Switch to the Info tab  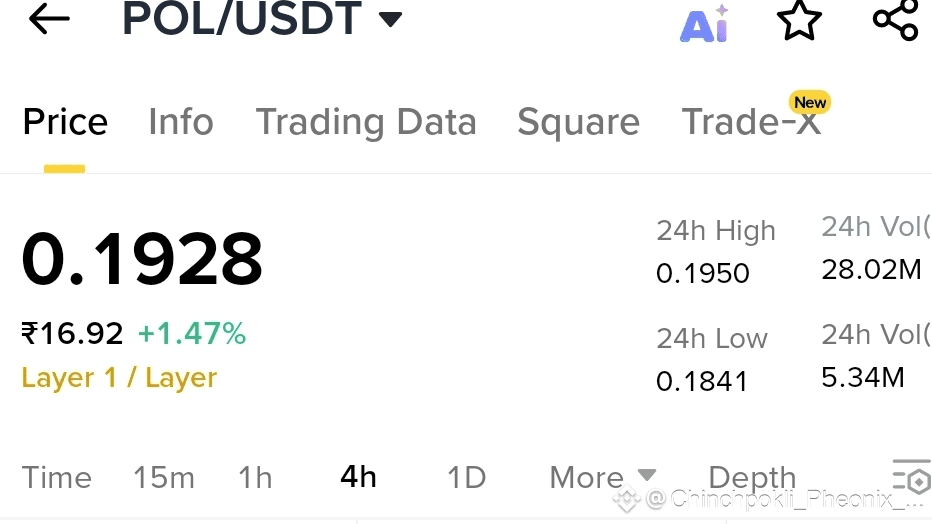[180, 122]
